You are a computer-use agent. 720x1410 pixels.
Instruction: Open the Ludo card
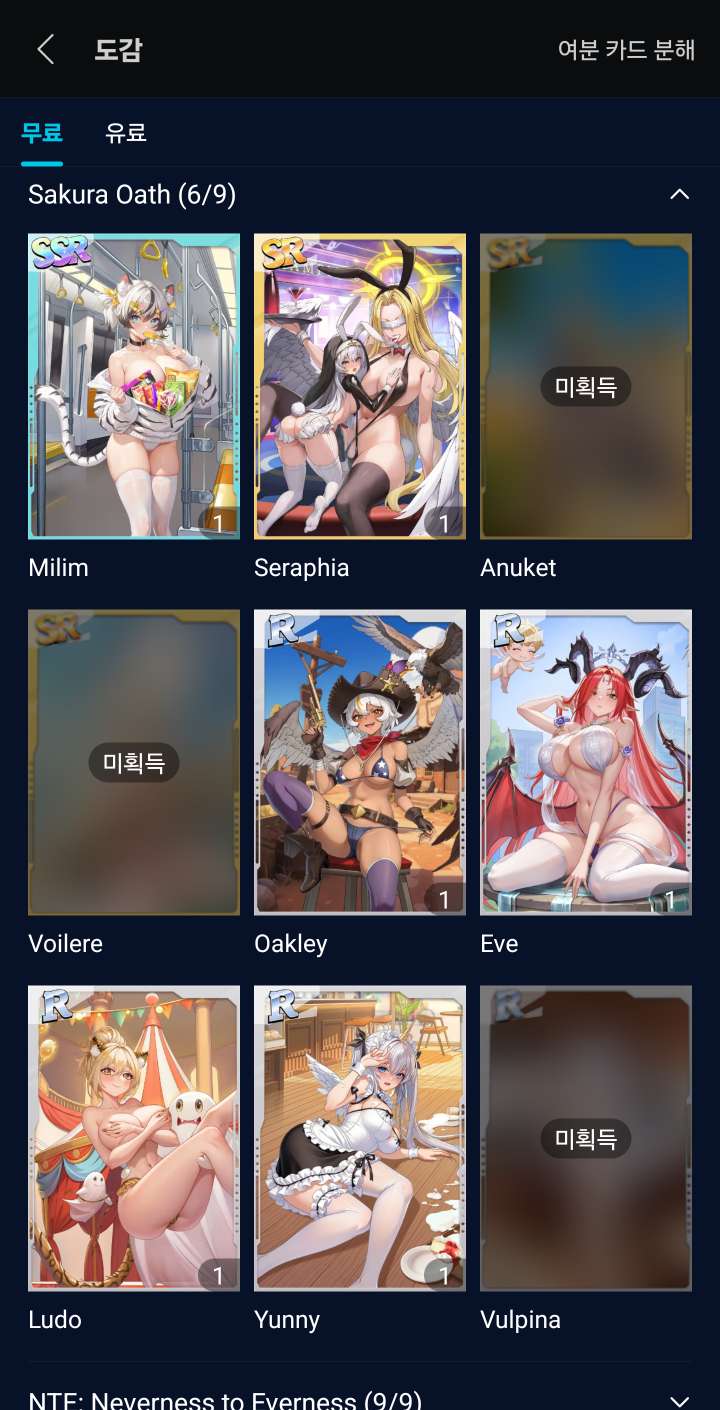pyautogui.click(x=134, y=1138)
